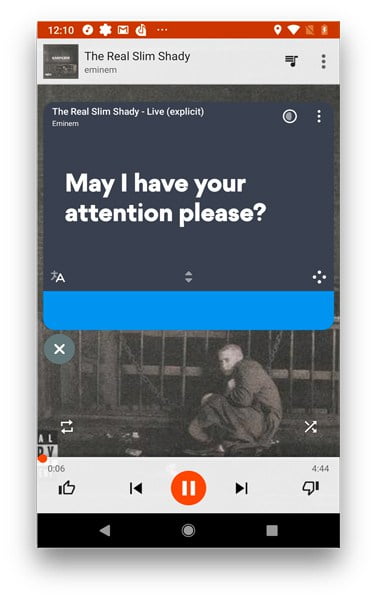This screenshot has width=376, height=600.
Task: Open the lyrics card's three-dot menu
Action: (319, 116)
